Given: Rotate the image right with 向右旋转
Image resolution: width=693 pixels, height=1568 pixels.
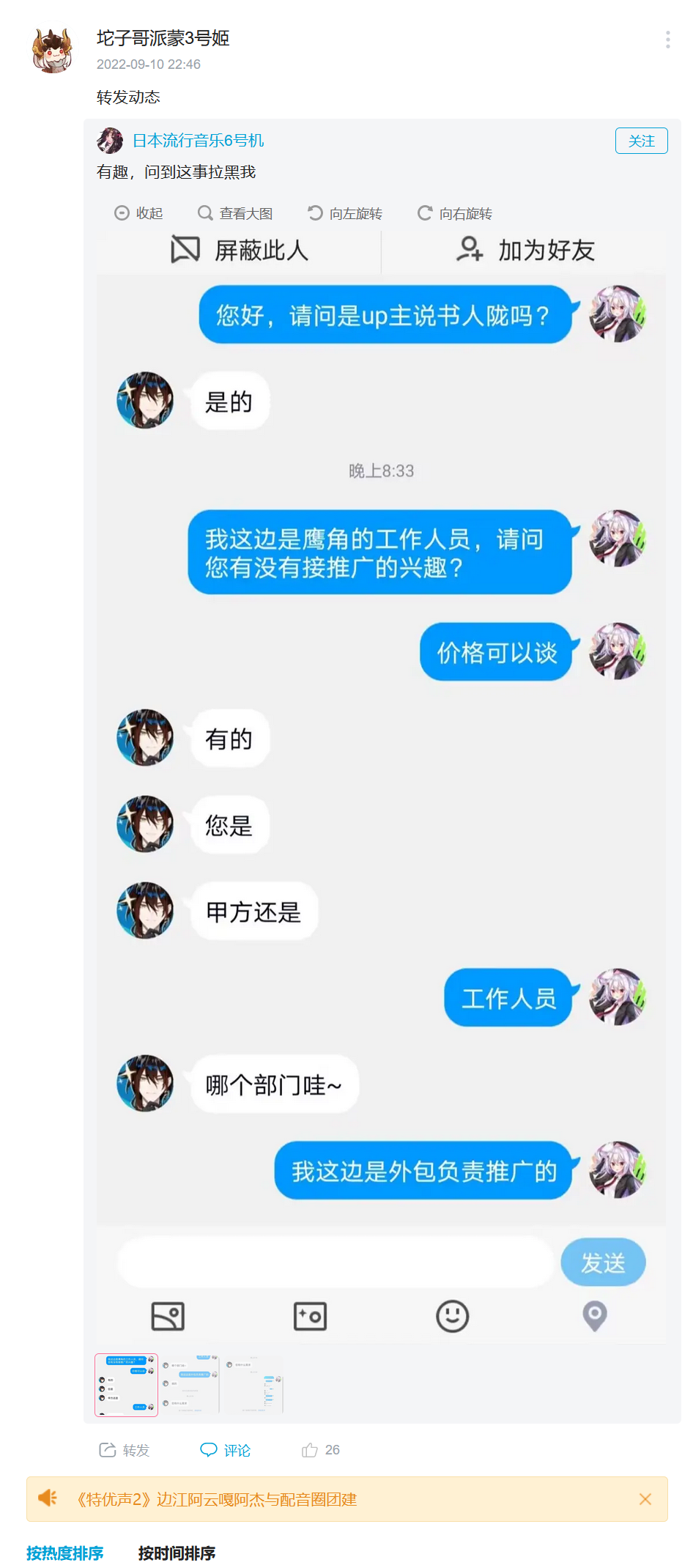Looking at the screenshot, I should (455, 213).
